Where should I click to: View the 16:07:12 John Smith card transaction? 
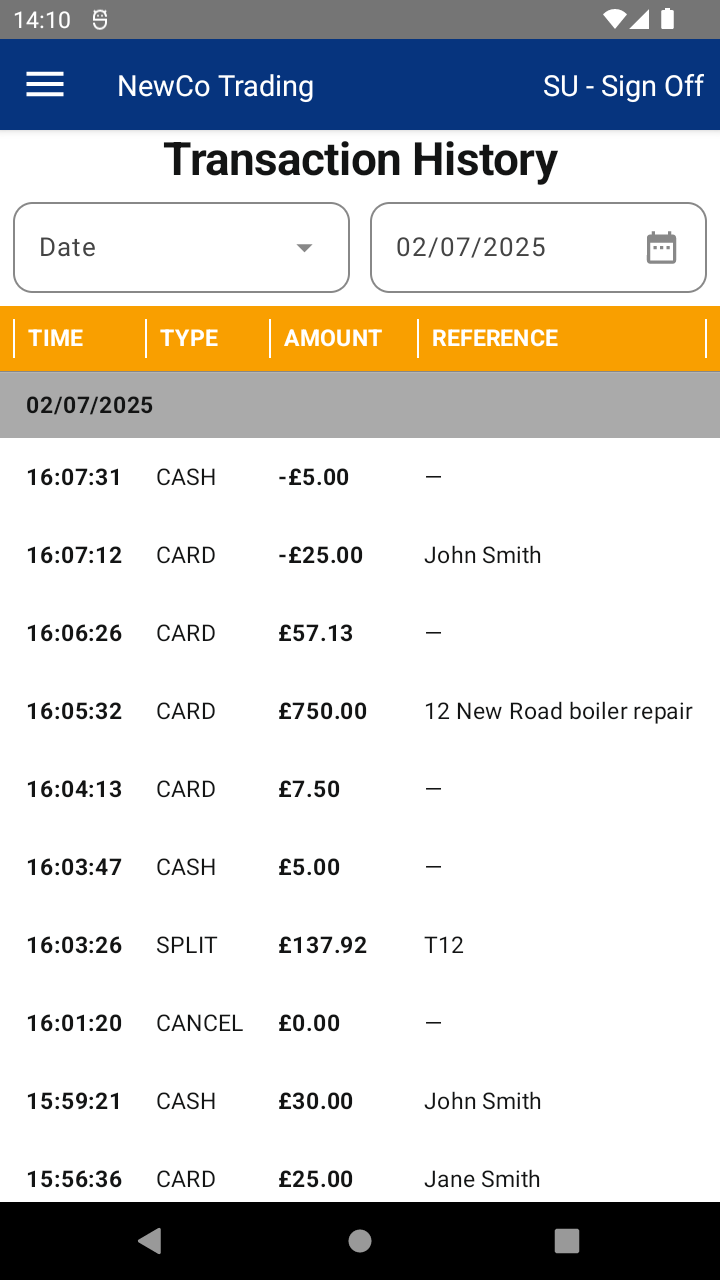(360, 555)
